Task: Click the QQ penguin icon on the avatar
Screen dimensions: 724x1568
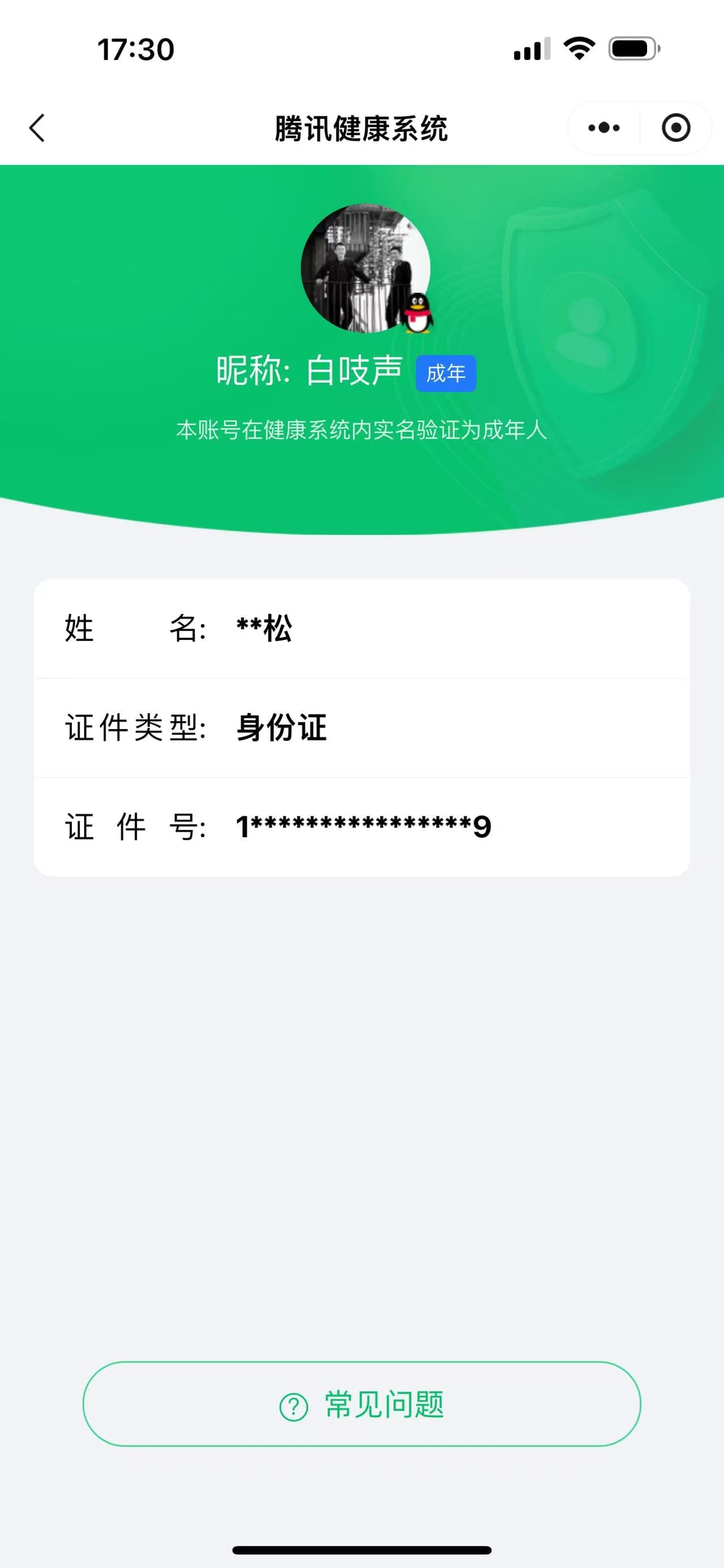Action: coord(417,312)
